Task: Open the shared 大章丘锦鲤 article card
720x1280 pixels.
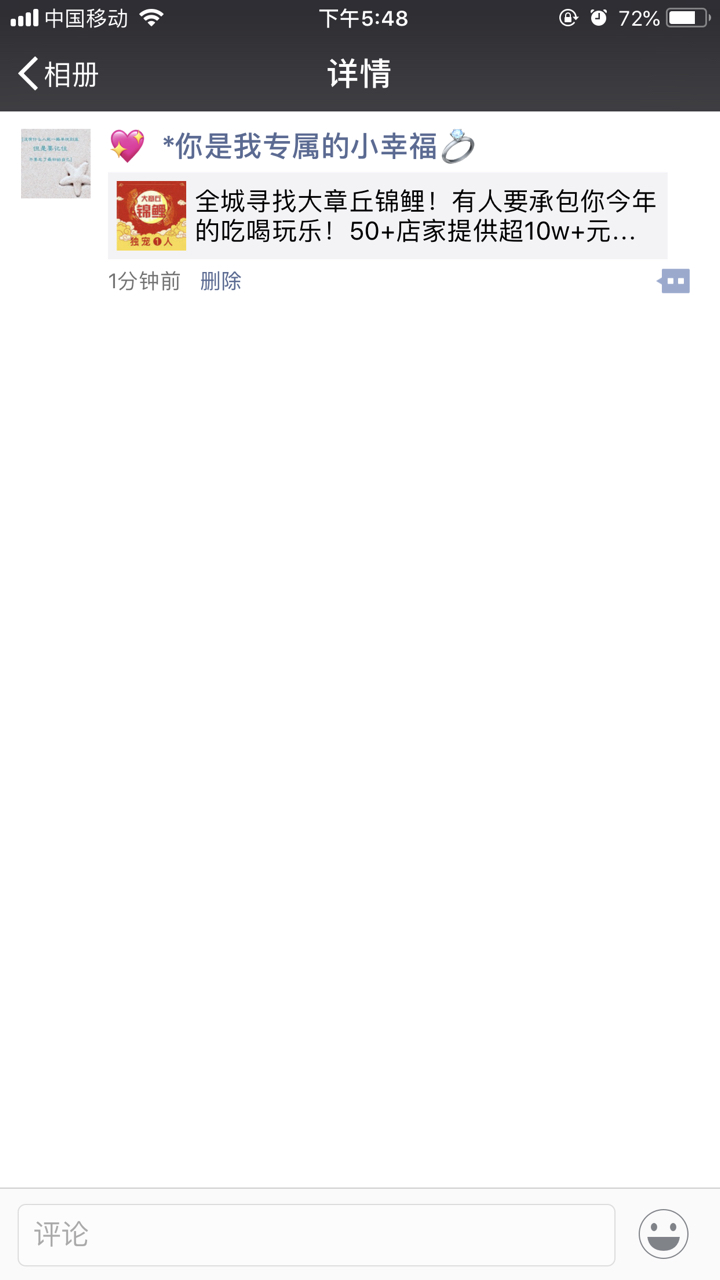Action: [x=388, y=216]
